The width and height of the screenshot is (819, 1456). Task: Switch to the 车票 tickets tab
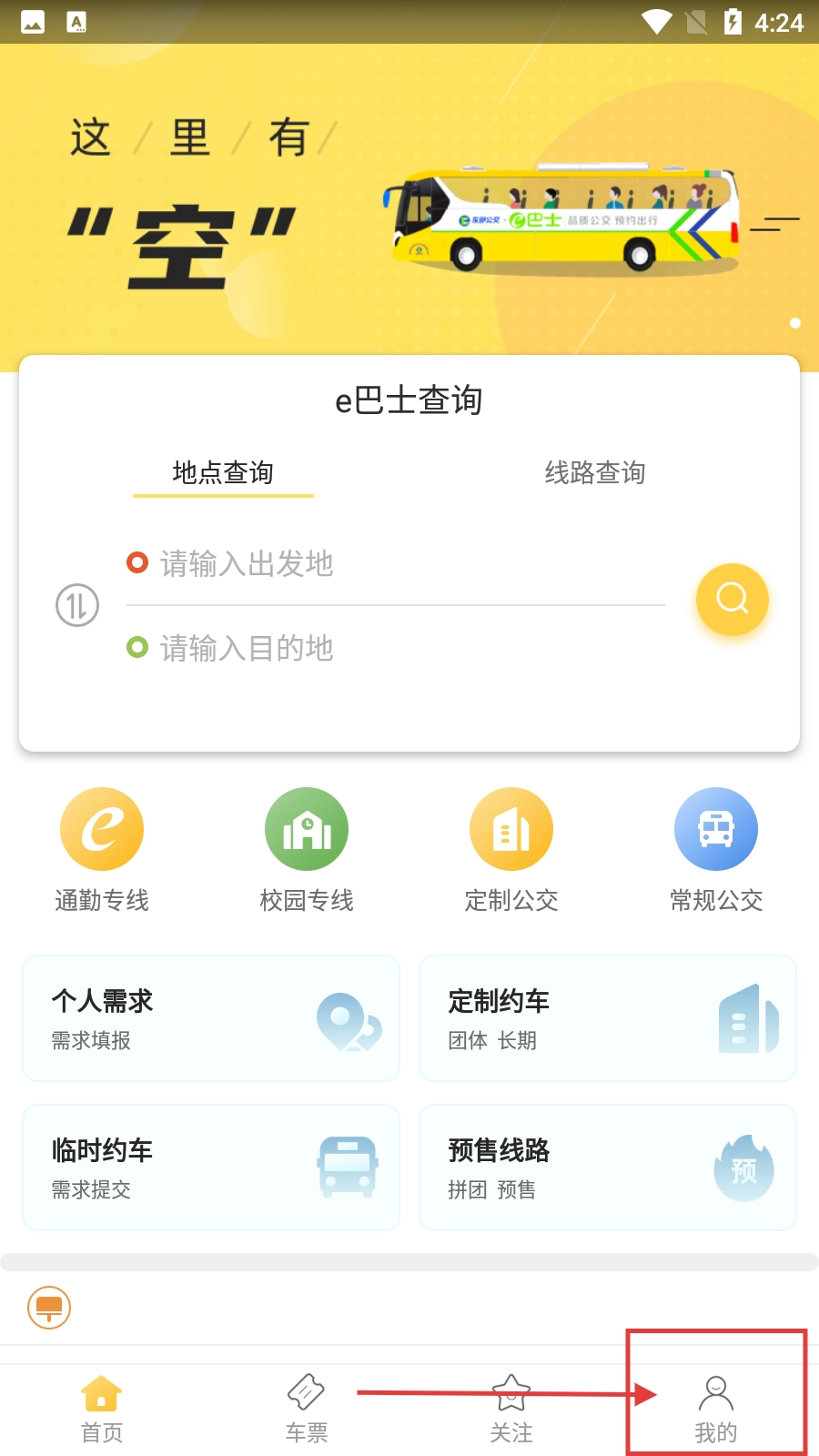tap(307, 1409)
